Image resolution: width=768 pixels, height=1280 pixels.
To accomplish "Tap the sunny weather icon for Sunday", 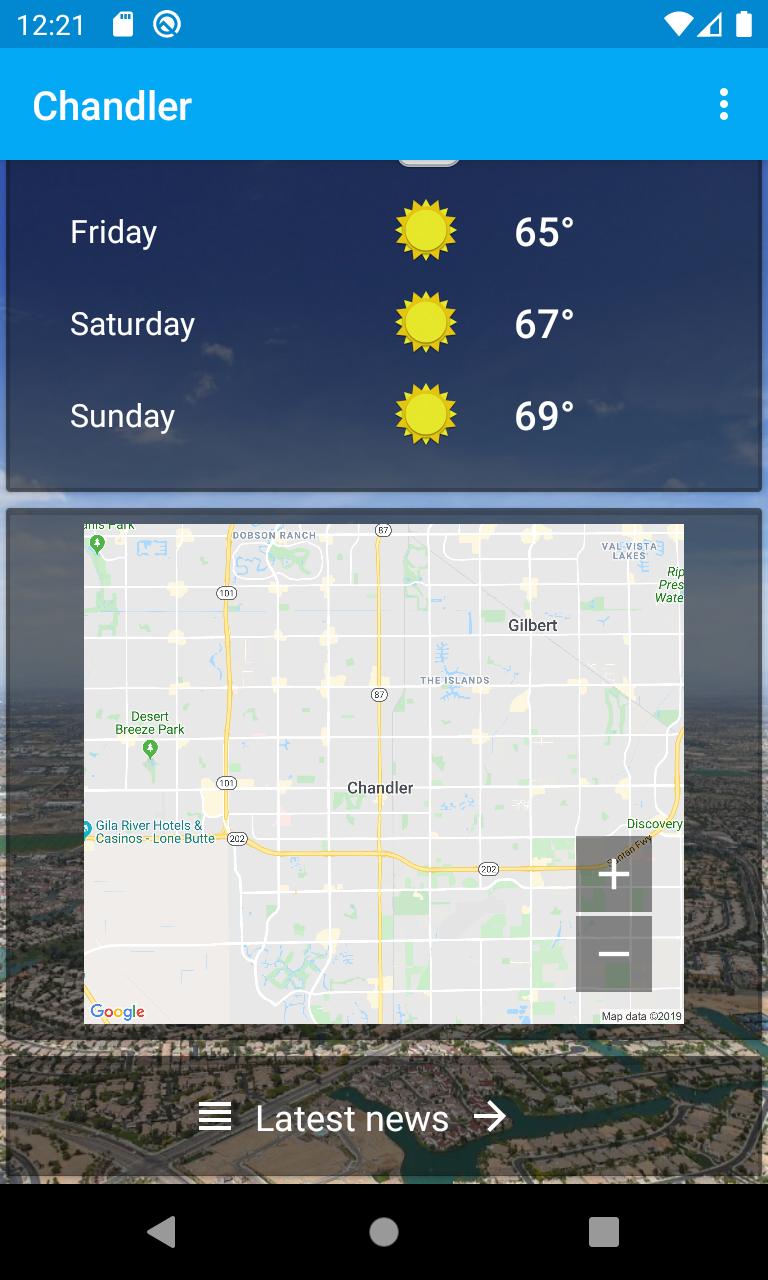I will click(427, 415).
